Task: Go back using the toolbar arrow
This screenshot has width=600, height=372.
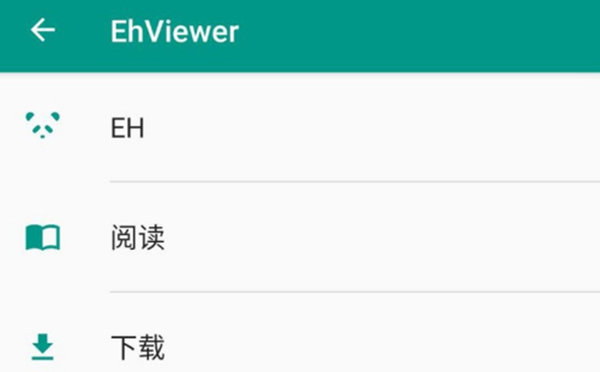Action: (x=42, y=30)
